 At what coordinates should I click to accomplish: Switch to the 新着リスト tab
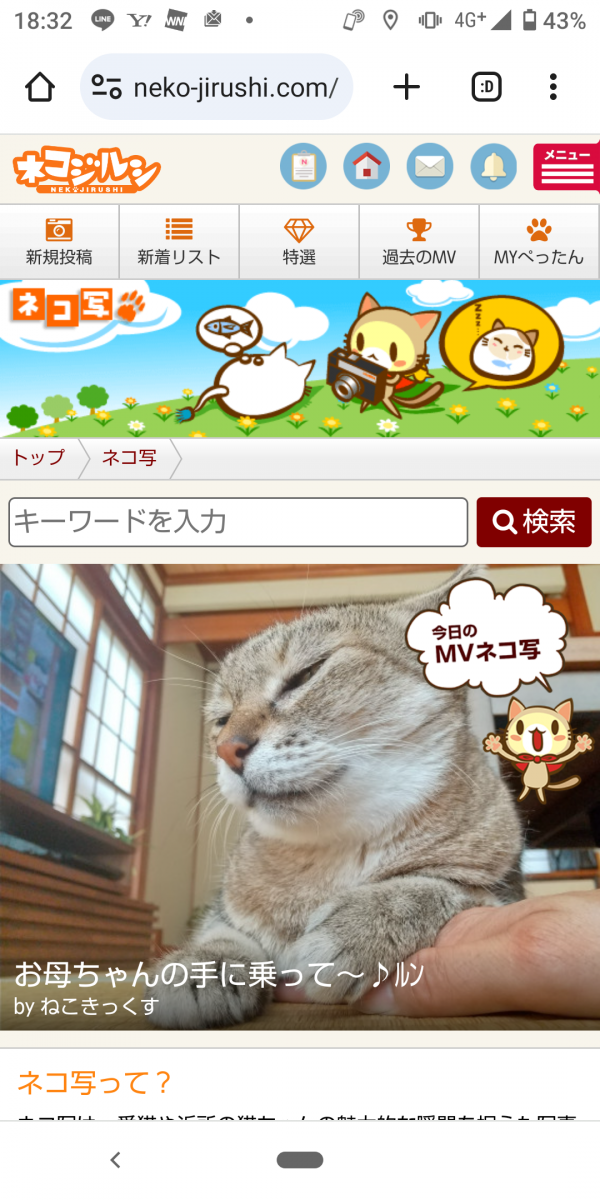click(179, 242)
